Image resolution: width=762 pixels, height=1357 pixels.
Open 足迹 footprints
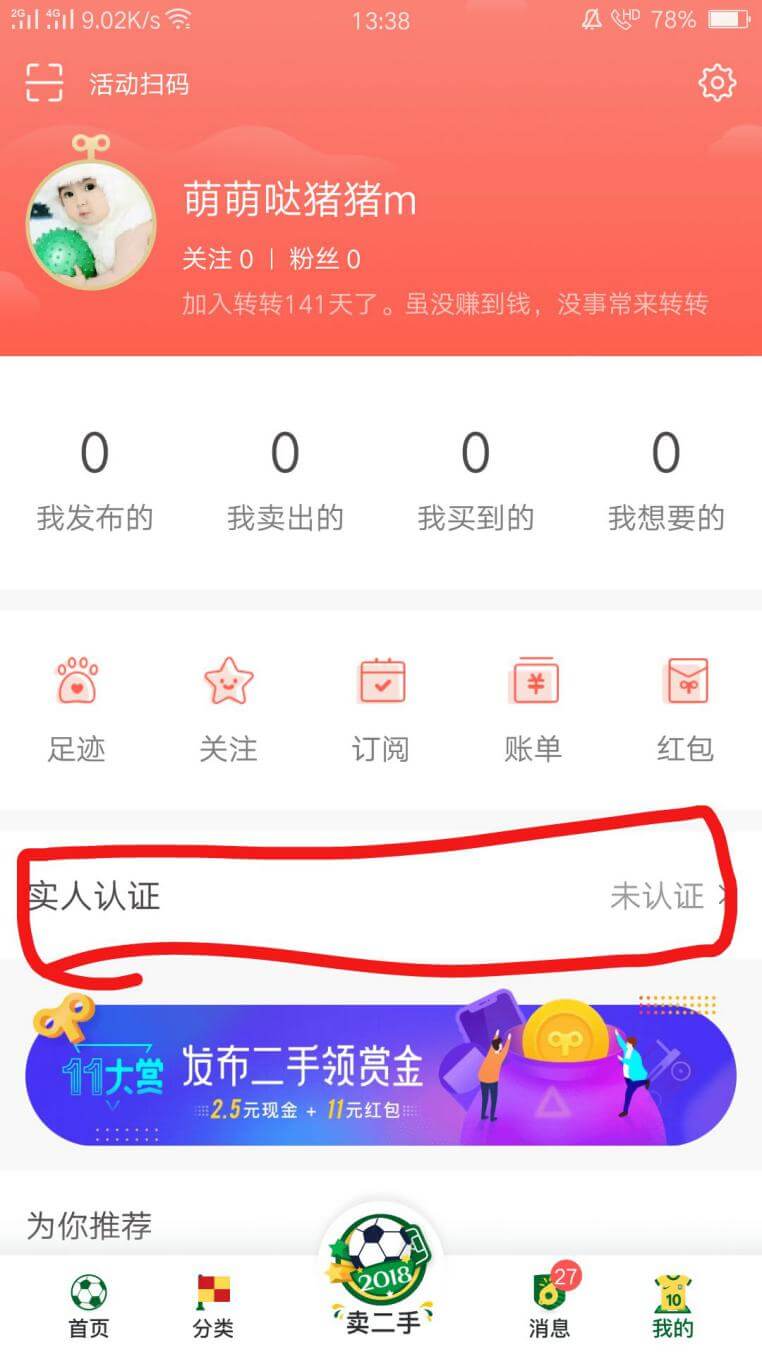(77, 708)
